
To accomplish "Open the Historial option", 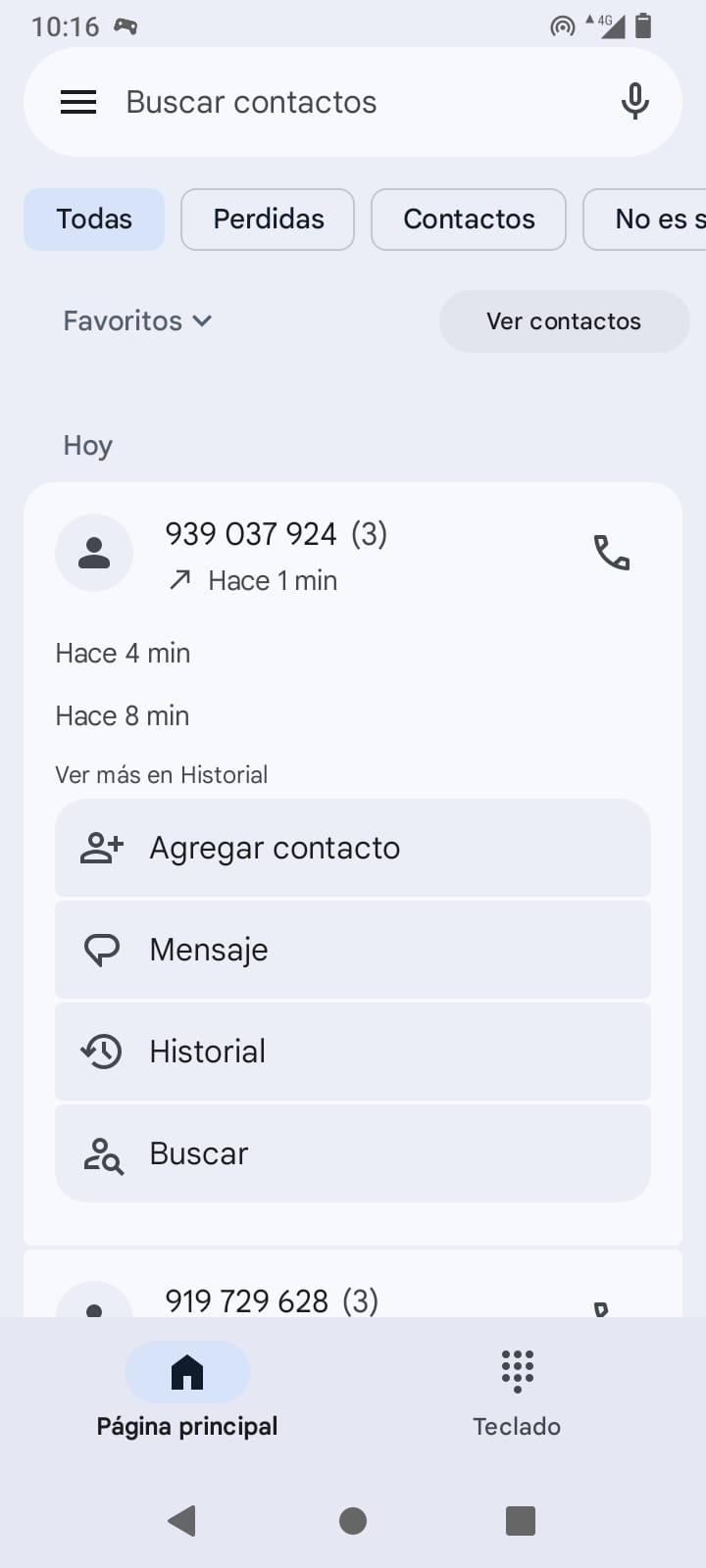I will [x=353, y=1052].
